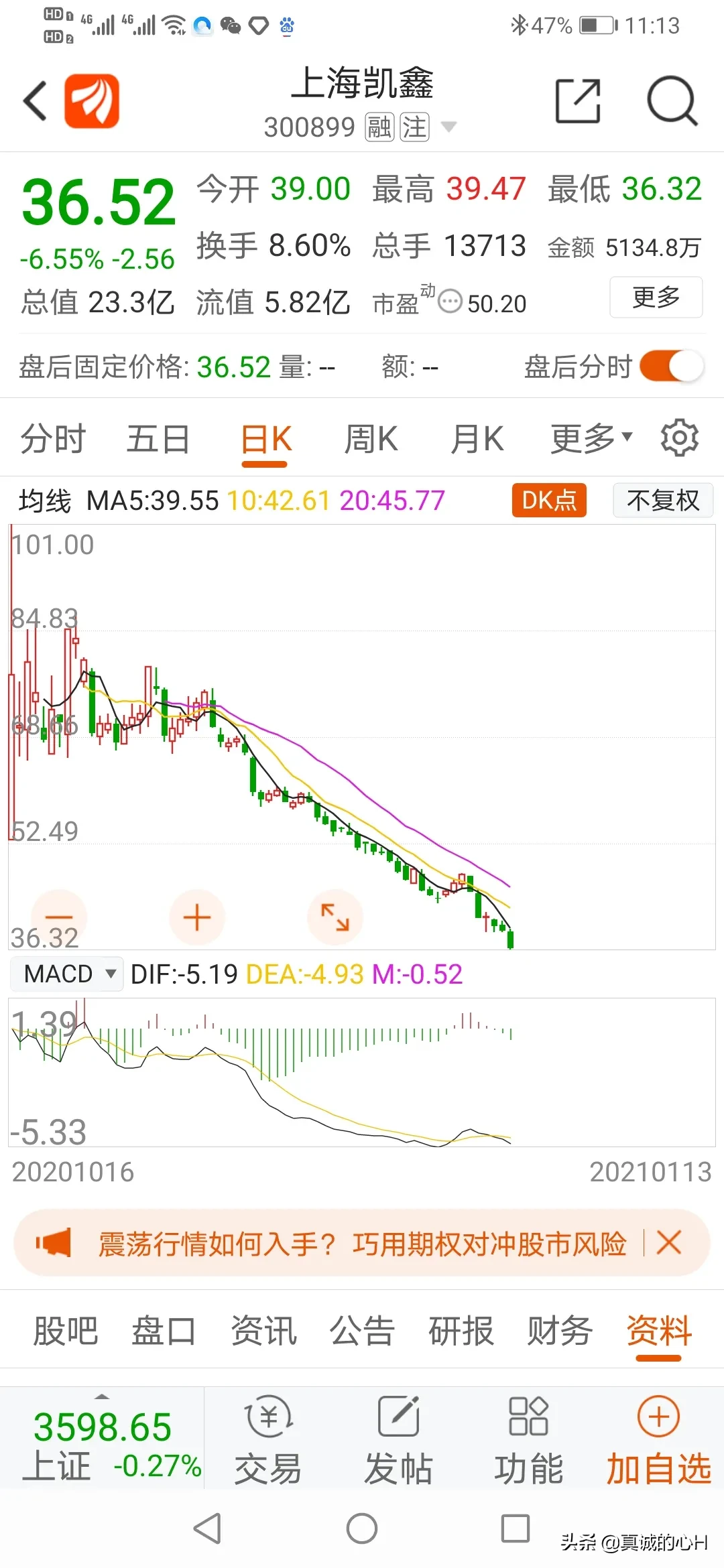
Task: Switch to the 五日 chart tab
Action: [158, 440]
